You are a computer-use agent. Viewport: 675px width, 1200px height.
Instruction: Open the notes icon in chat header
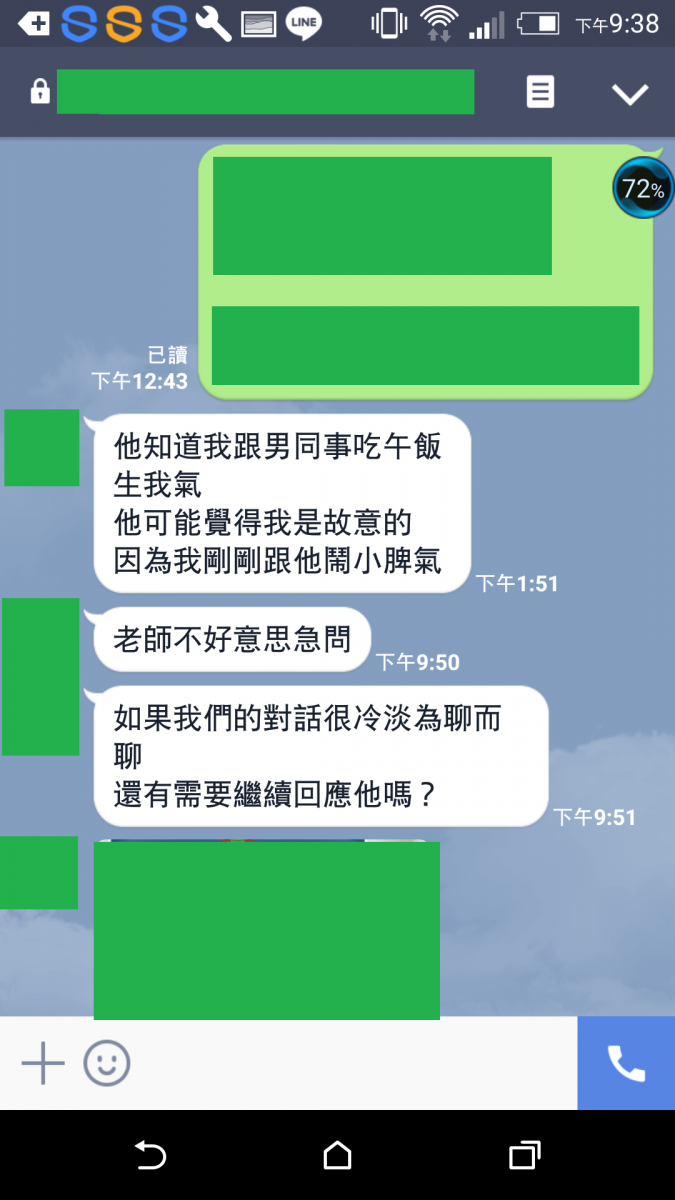(x=540, y=93)
